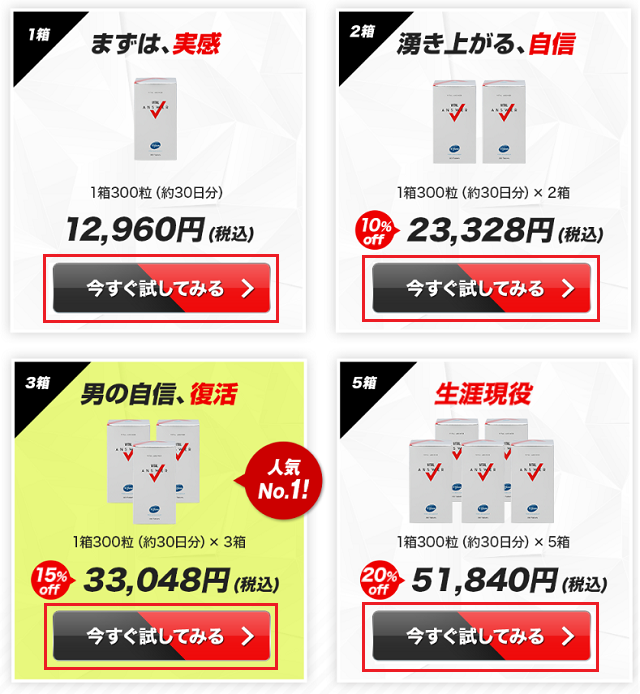
Task: Select 今すぐ試してみる for the 2-box 23,328円 plan
Action: point(481,289)
